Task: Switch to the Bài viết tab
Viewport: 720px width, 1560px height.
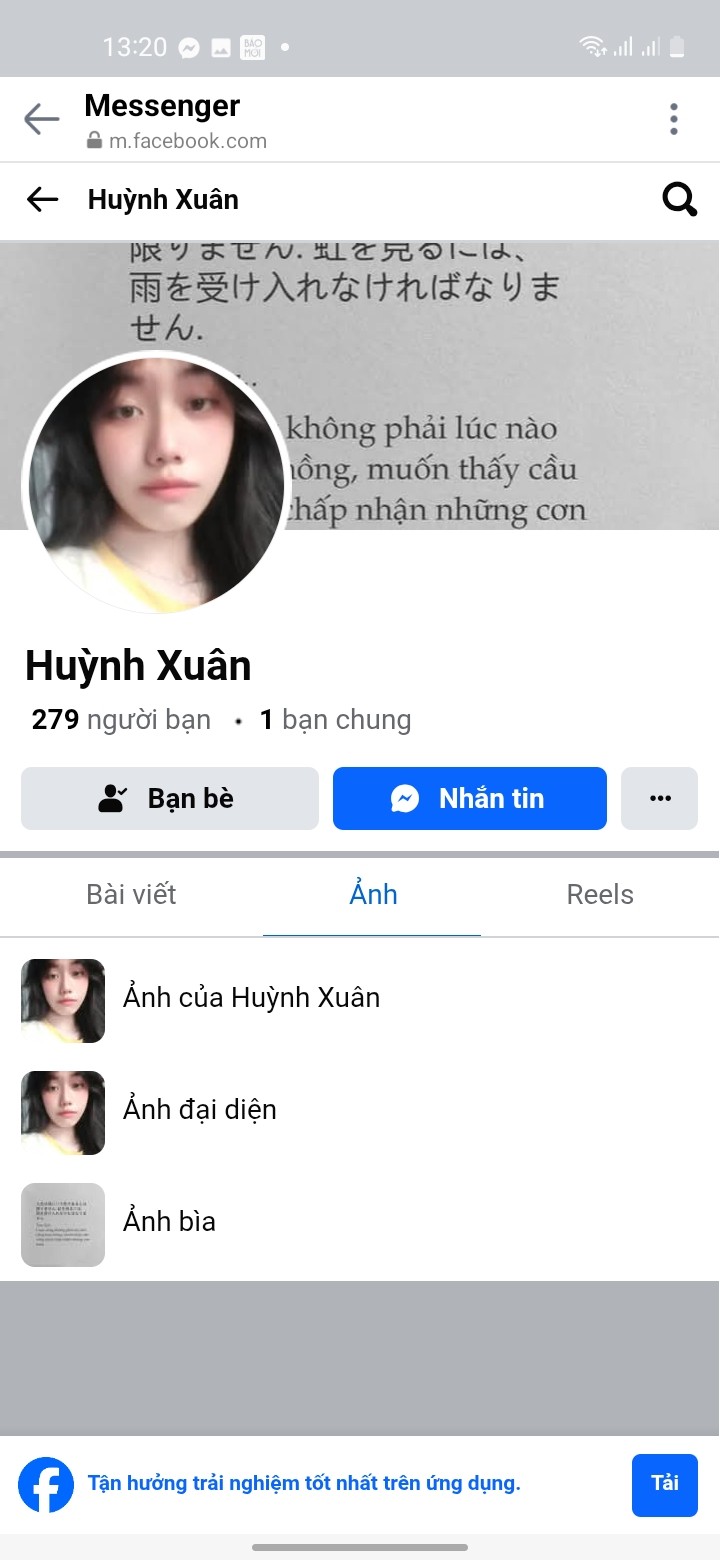Action: (x=131, y=894)
